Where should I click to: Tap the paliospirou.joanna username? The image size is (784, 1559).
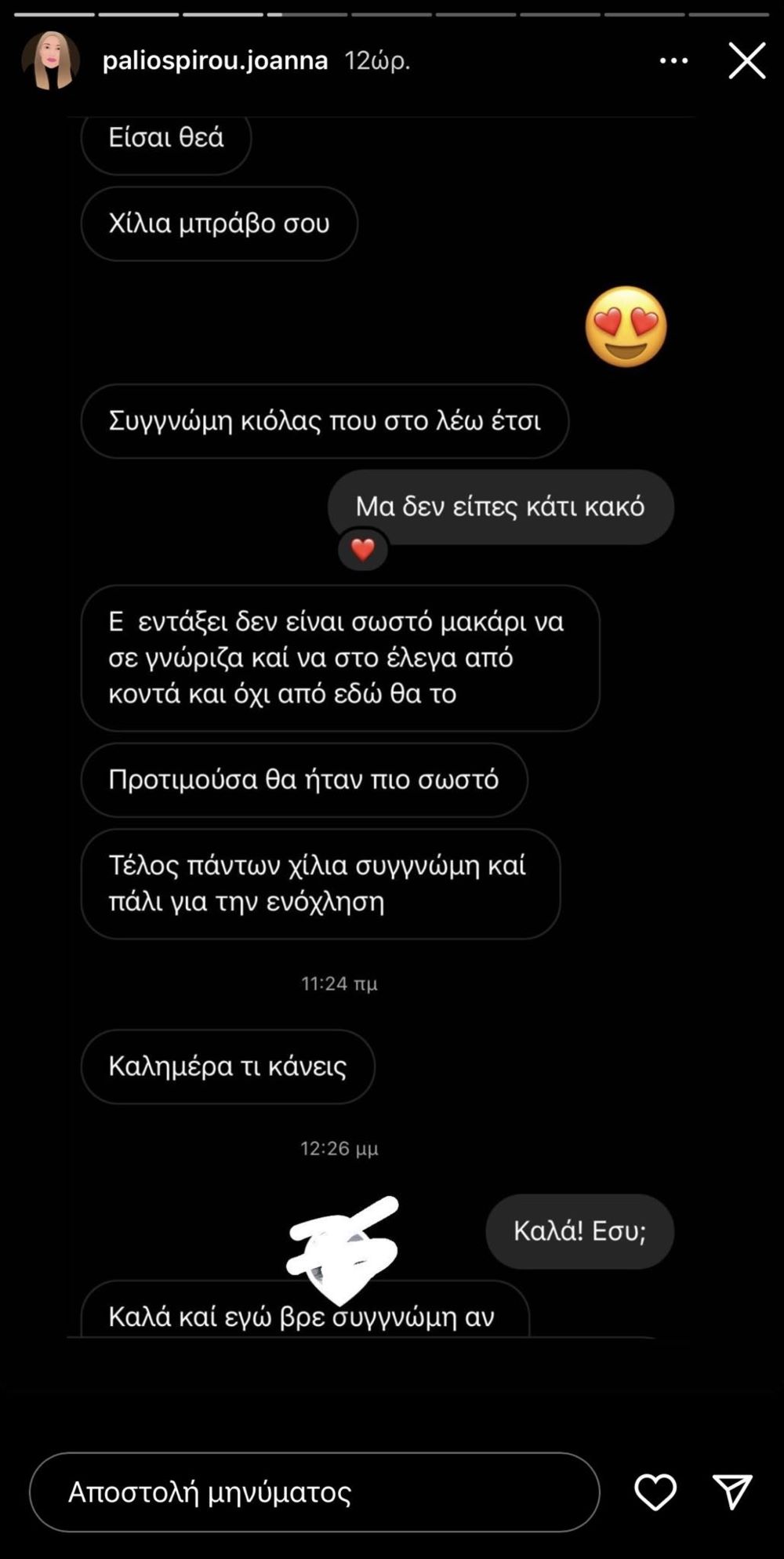[215, 60]
